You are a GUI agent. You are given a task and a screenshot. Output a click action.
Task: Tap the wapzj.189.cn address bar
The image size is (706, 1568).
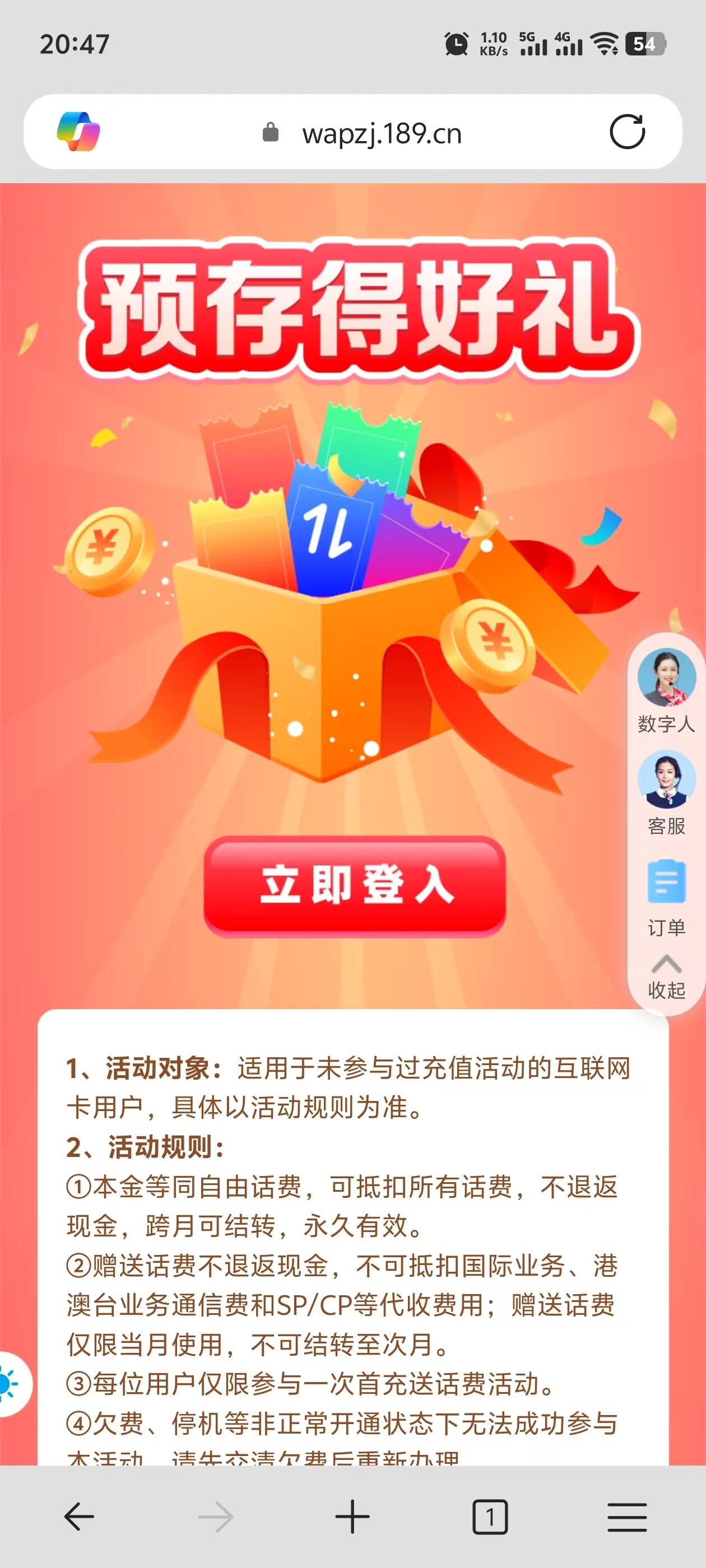(x=382, y=133)
